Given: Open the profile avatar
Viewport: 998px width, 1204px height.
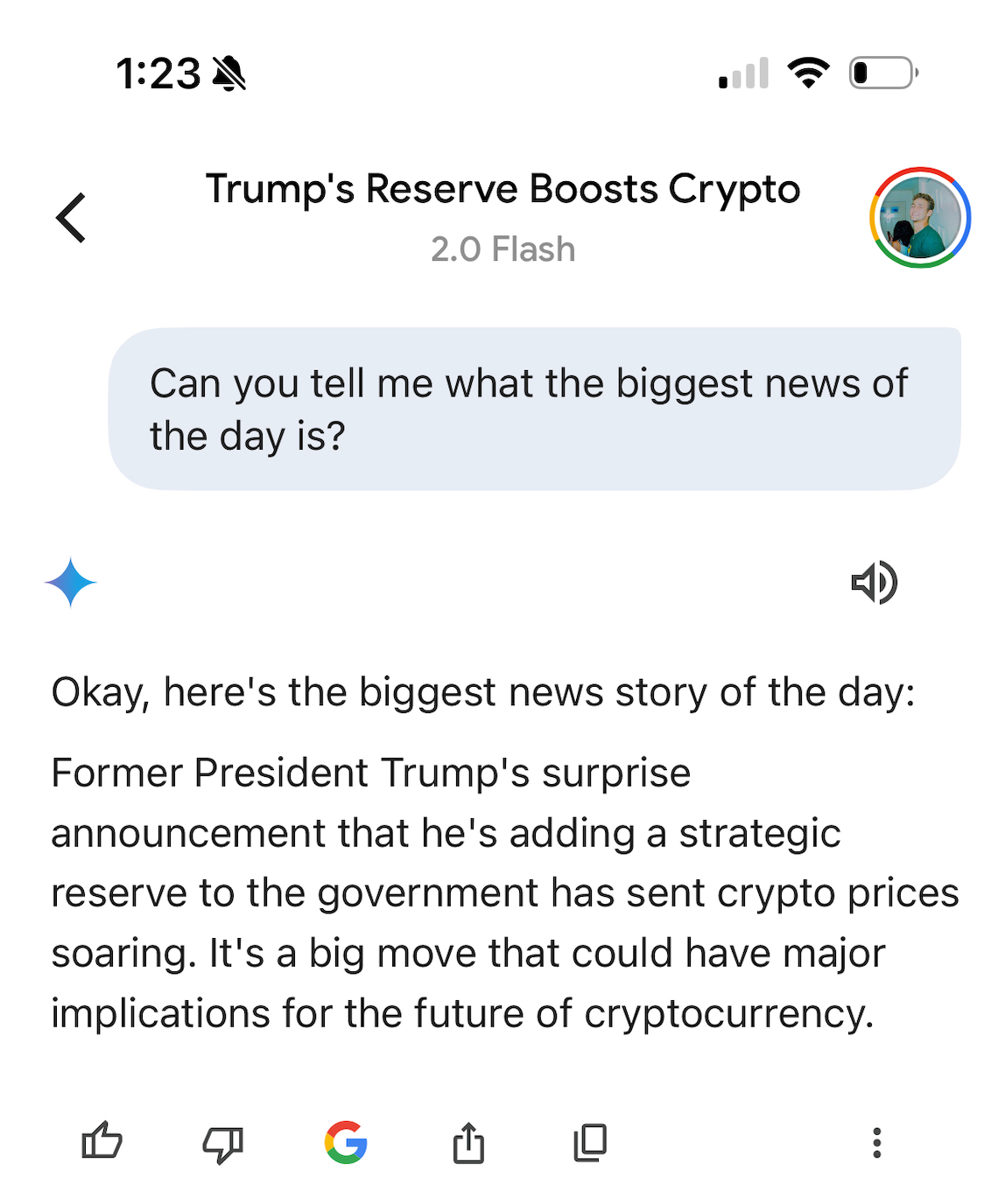Looking at the screenshot, I should (x=919, y=218).
